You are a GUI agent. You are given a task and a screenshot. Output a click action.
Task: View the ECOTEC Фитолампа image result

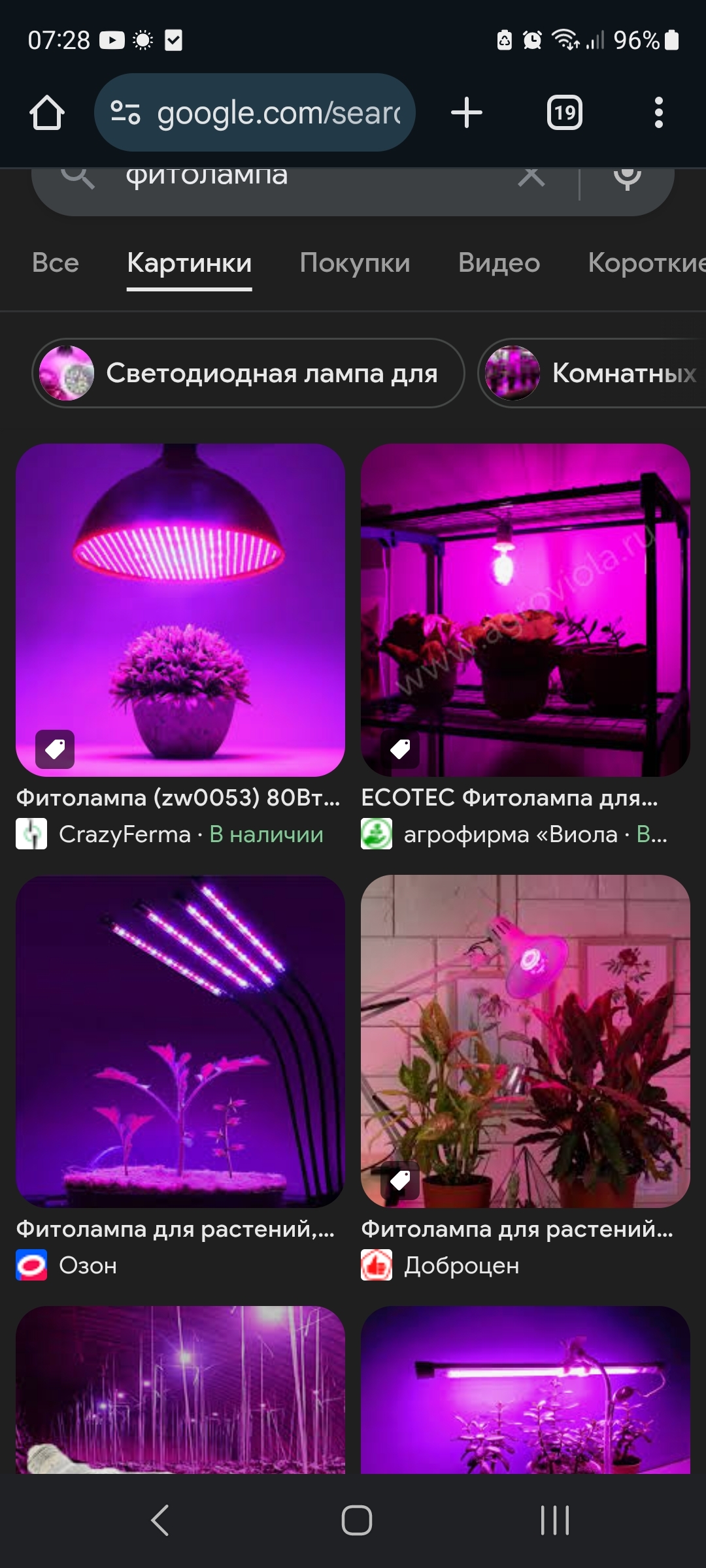point(526,610)
